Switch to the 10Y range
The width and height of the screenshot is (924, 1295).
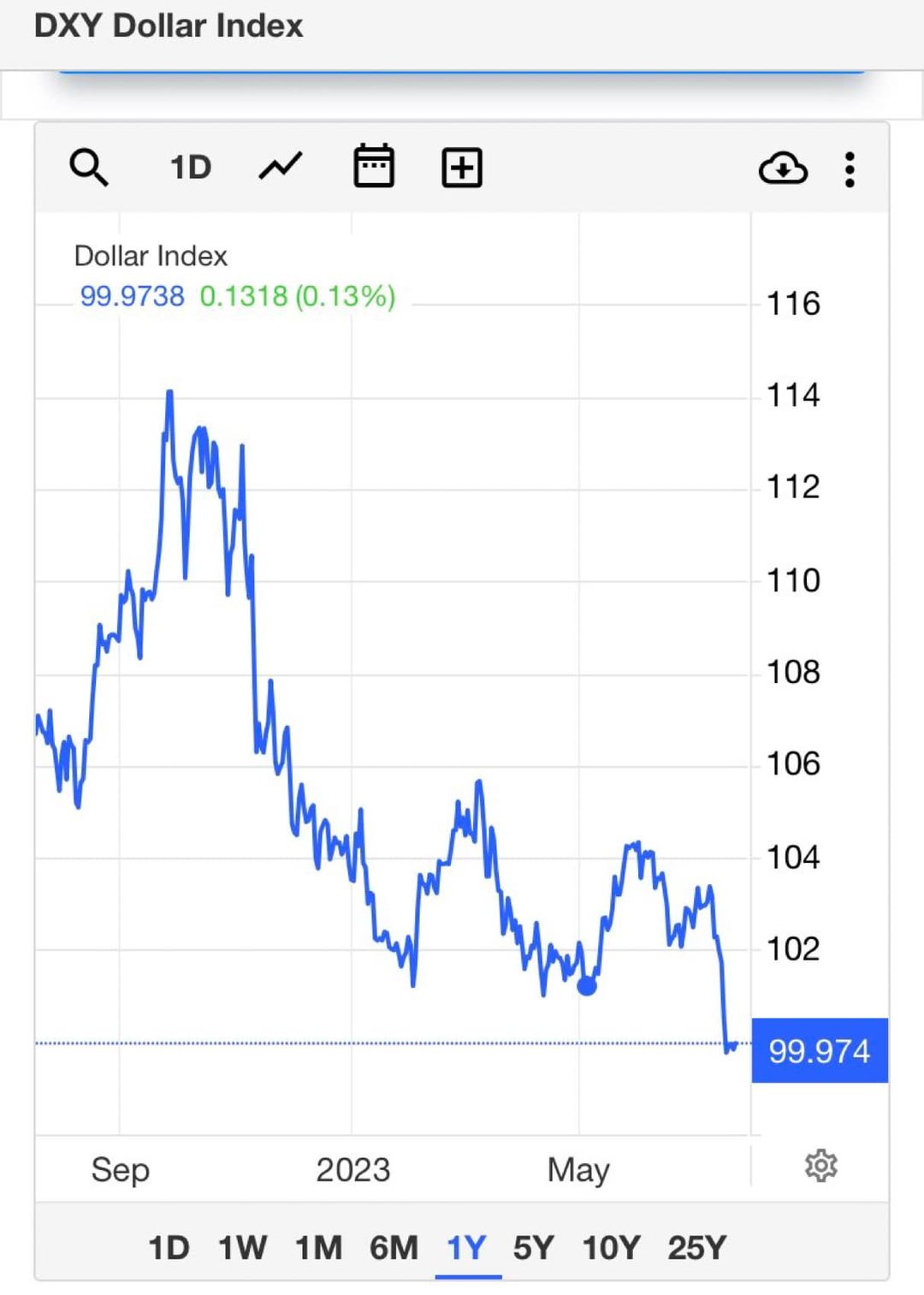[x=611, y=1248]
